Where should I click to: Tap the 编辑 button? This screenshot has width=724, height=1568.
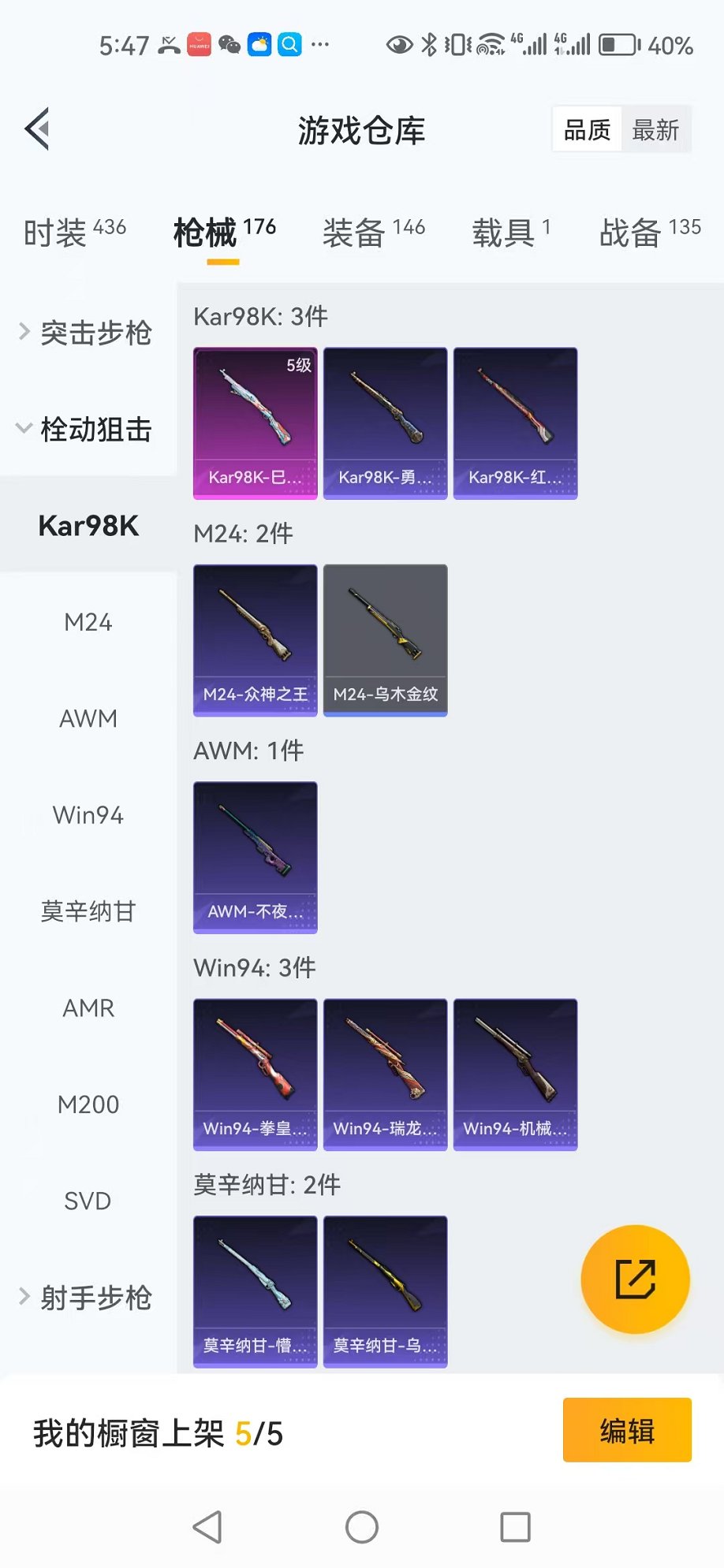pos(627,1430)
